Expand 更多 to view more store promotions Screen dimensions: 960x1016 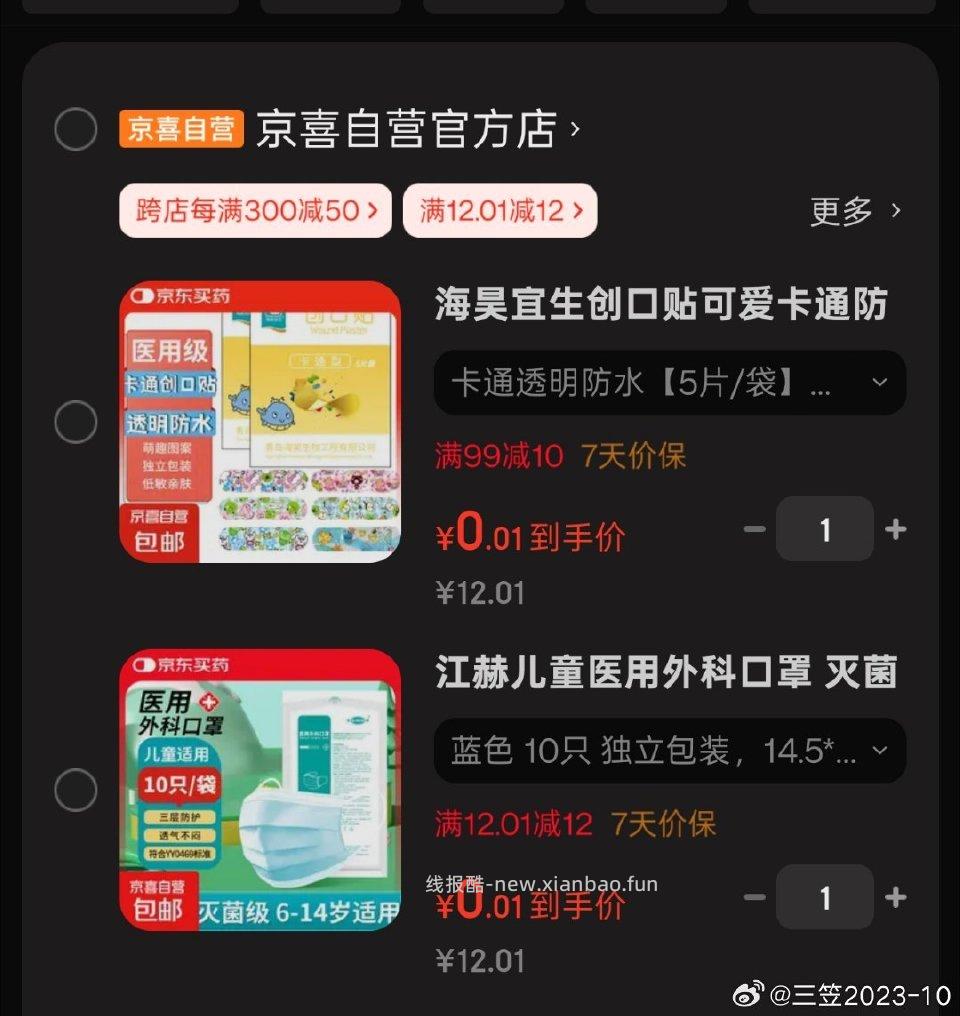coord(851,210)
